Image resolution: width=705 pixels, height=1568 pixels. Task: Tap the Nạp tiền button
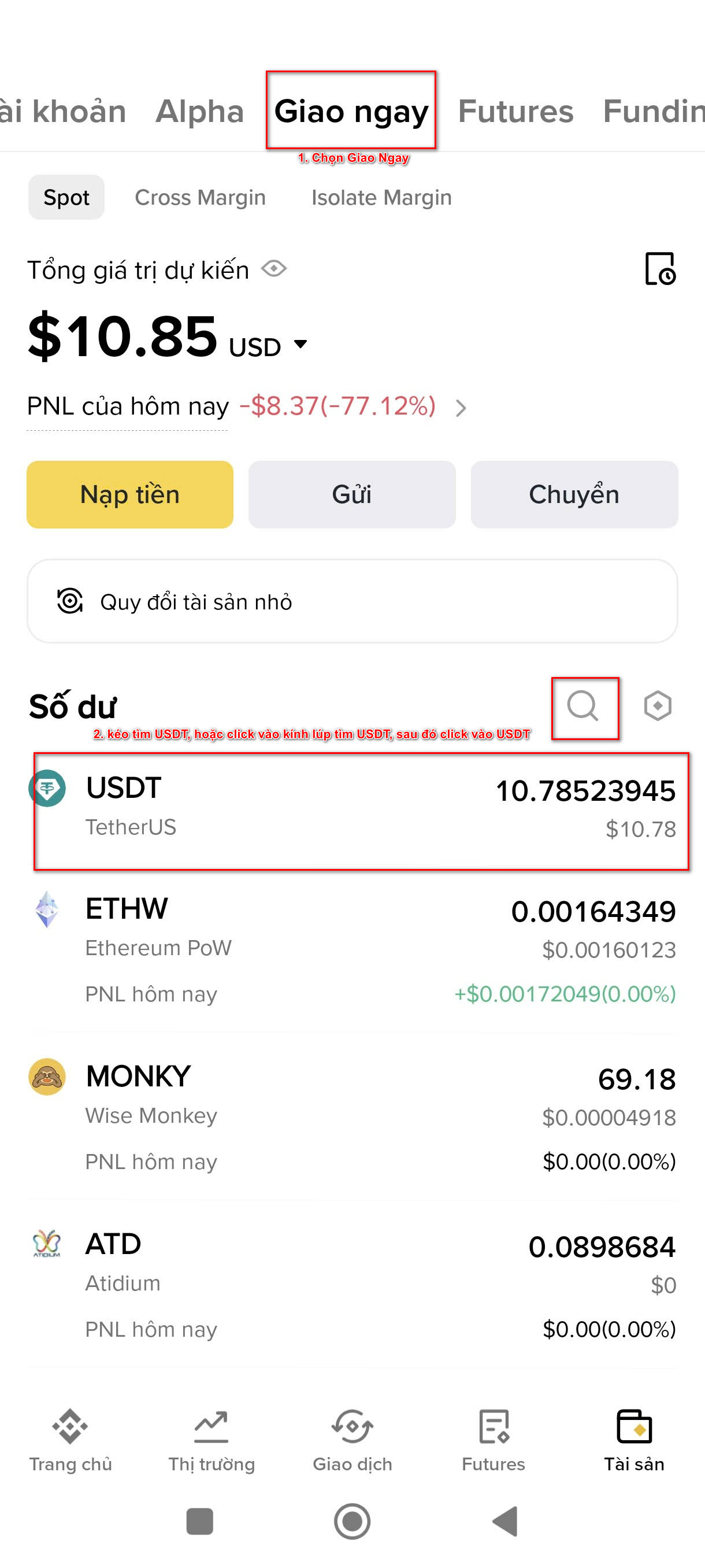[x=129, y=494]
